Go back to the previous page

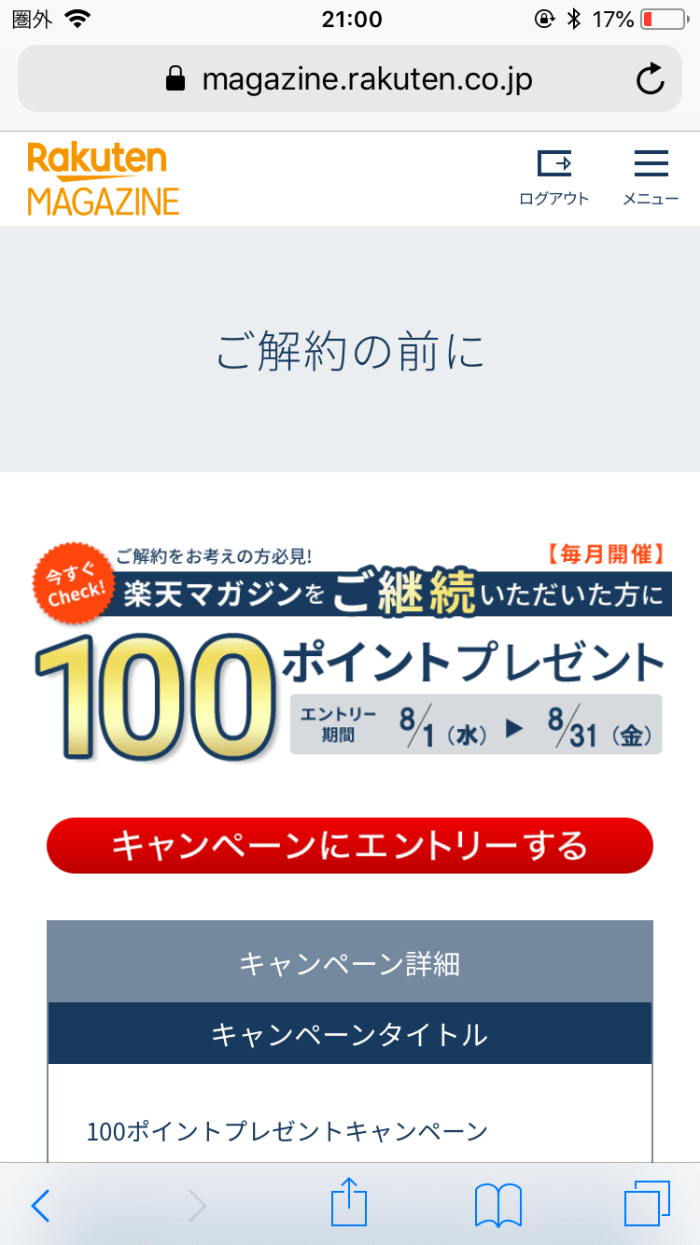tap(40, 1206)
